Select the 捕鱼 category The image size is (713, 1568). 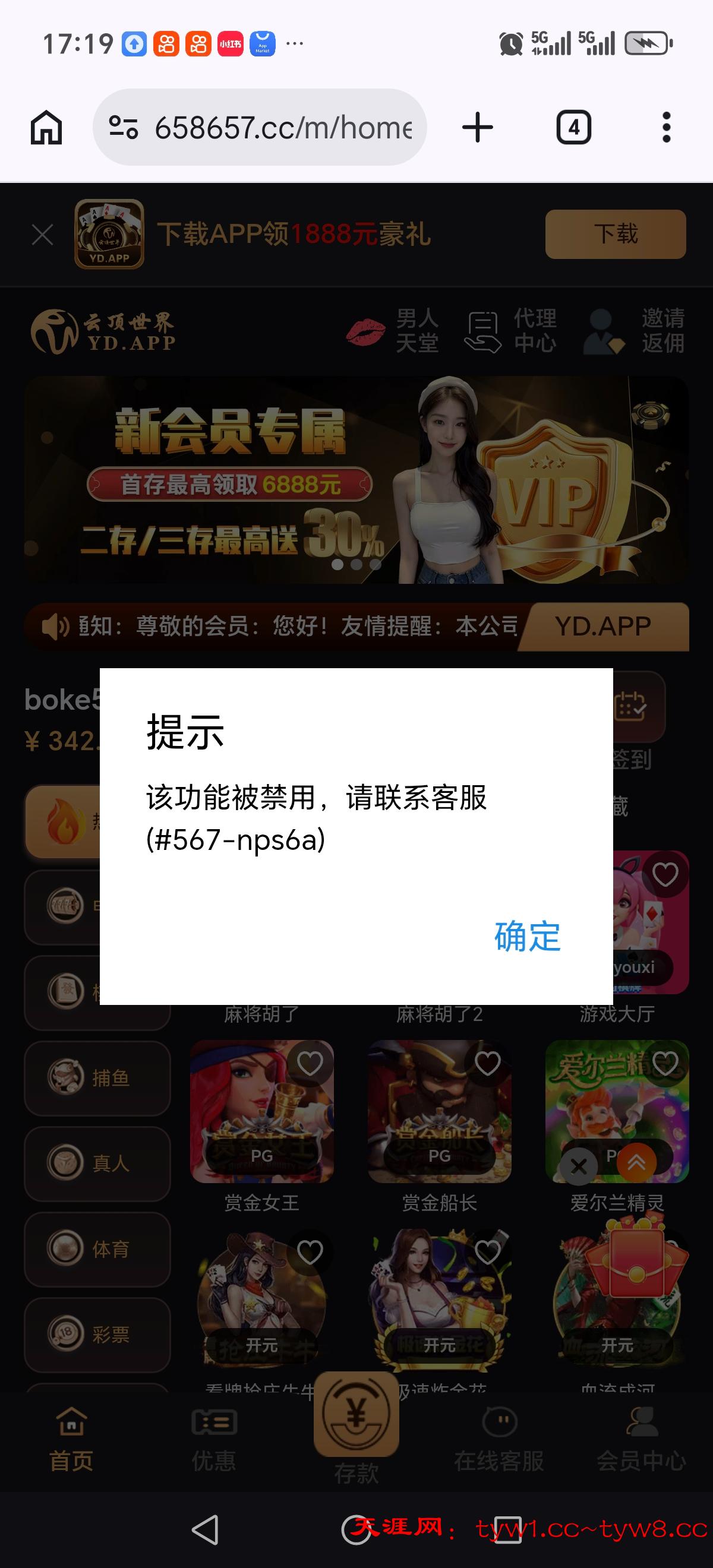click(97, 1078)
